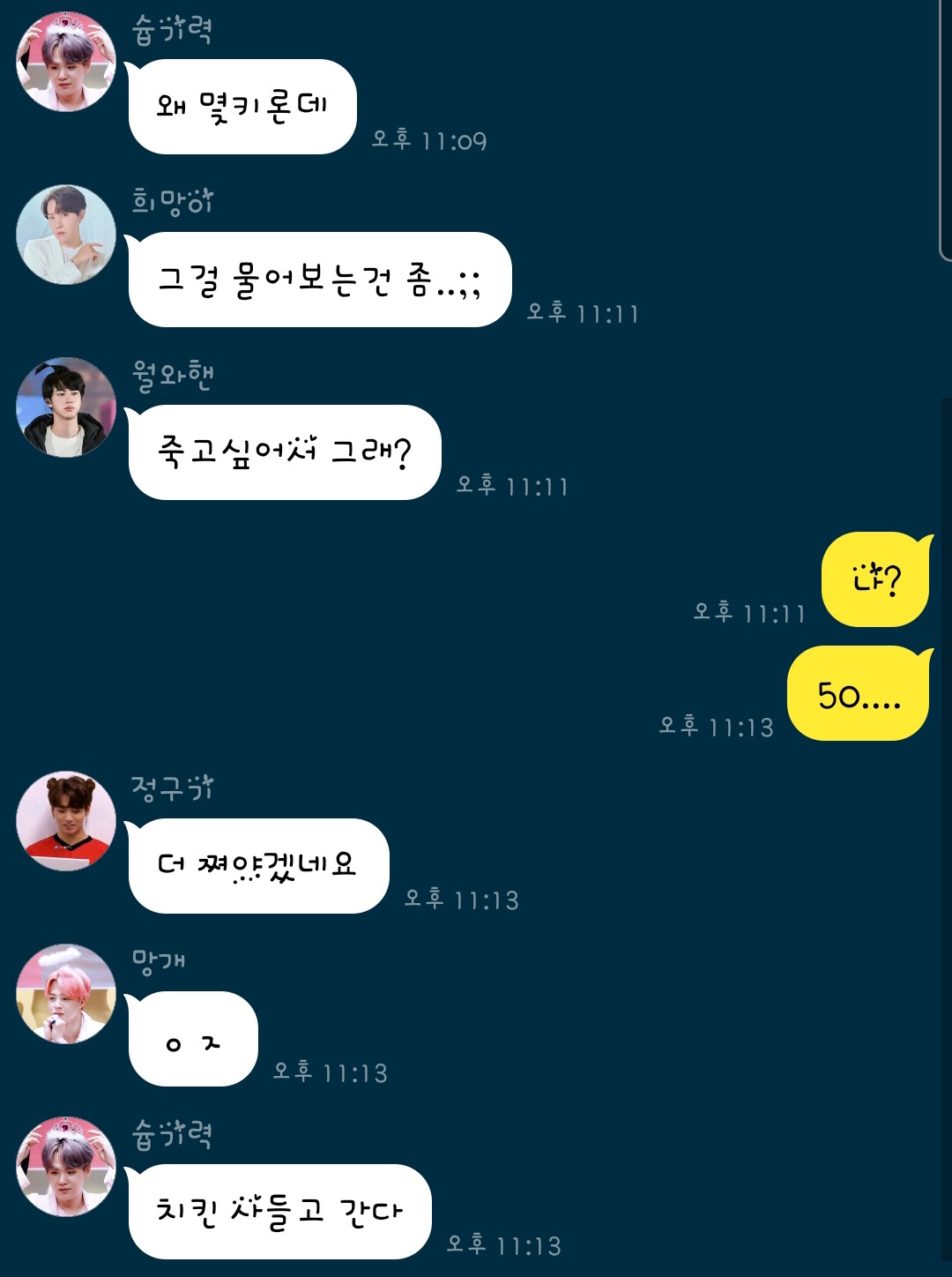Open 월와핸's profile picture

click(66, 407)
